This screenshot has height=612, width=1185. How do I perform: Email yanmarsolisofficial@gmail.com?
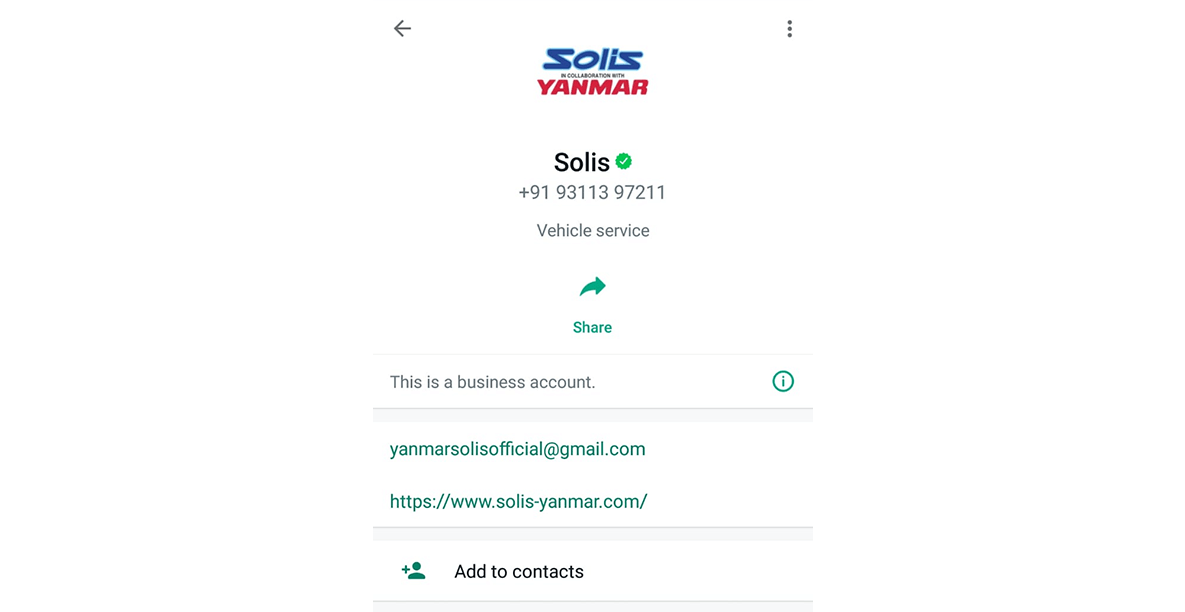pyautogui.click(x=517, y=449)
